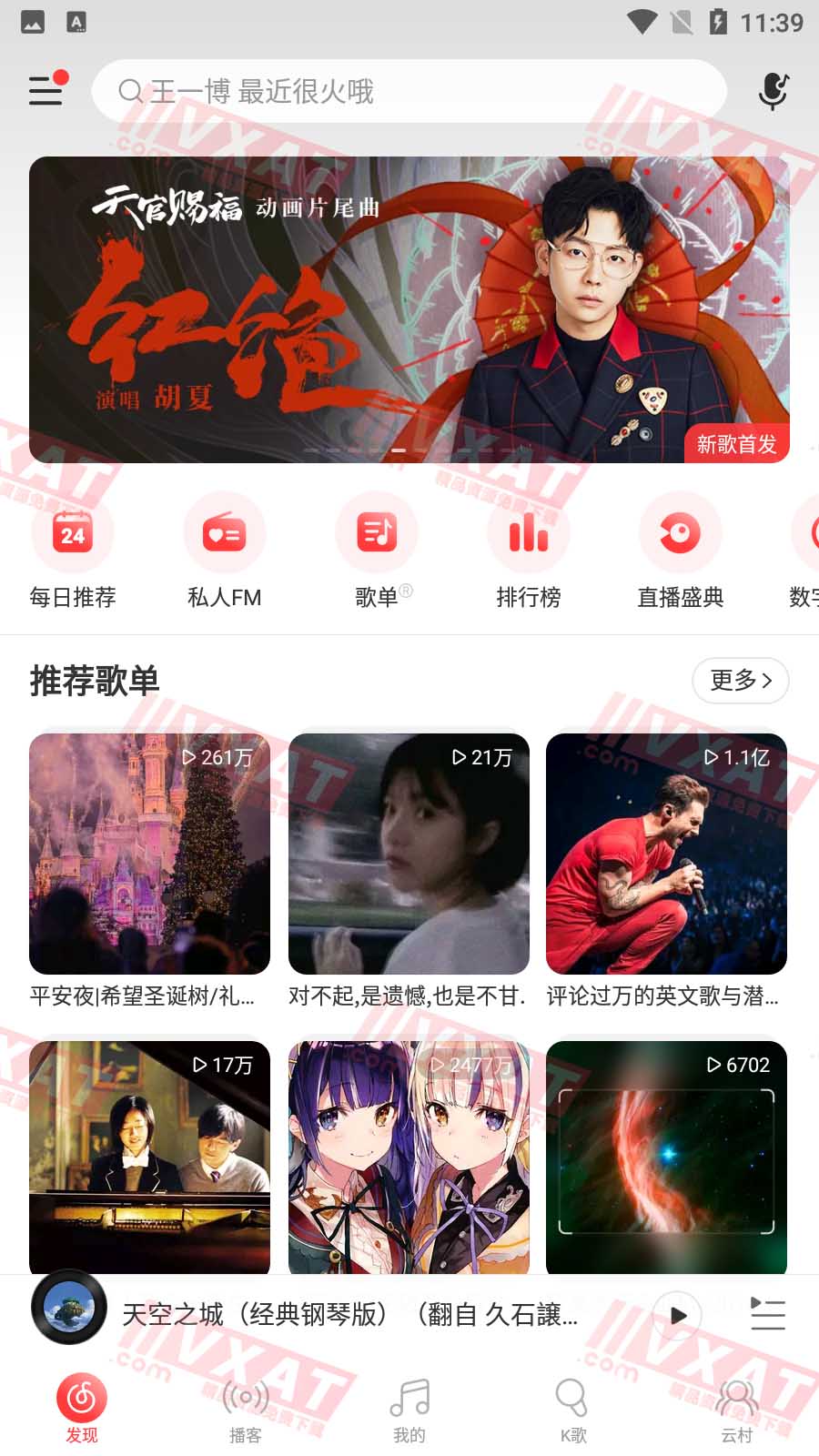
Task: Open the 播客 podcast icon in bottom bar
Action: (x=244, y=1406)
